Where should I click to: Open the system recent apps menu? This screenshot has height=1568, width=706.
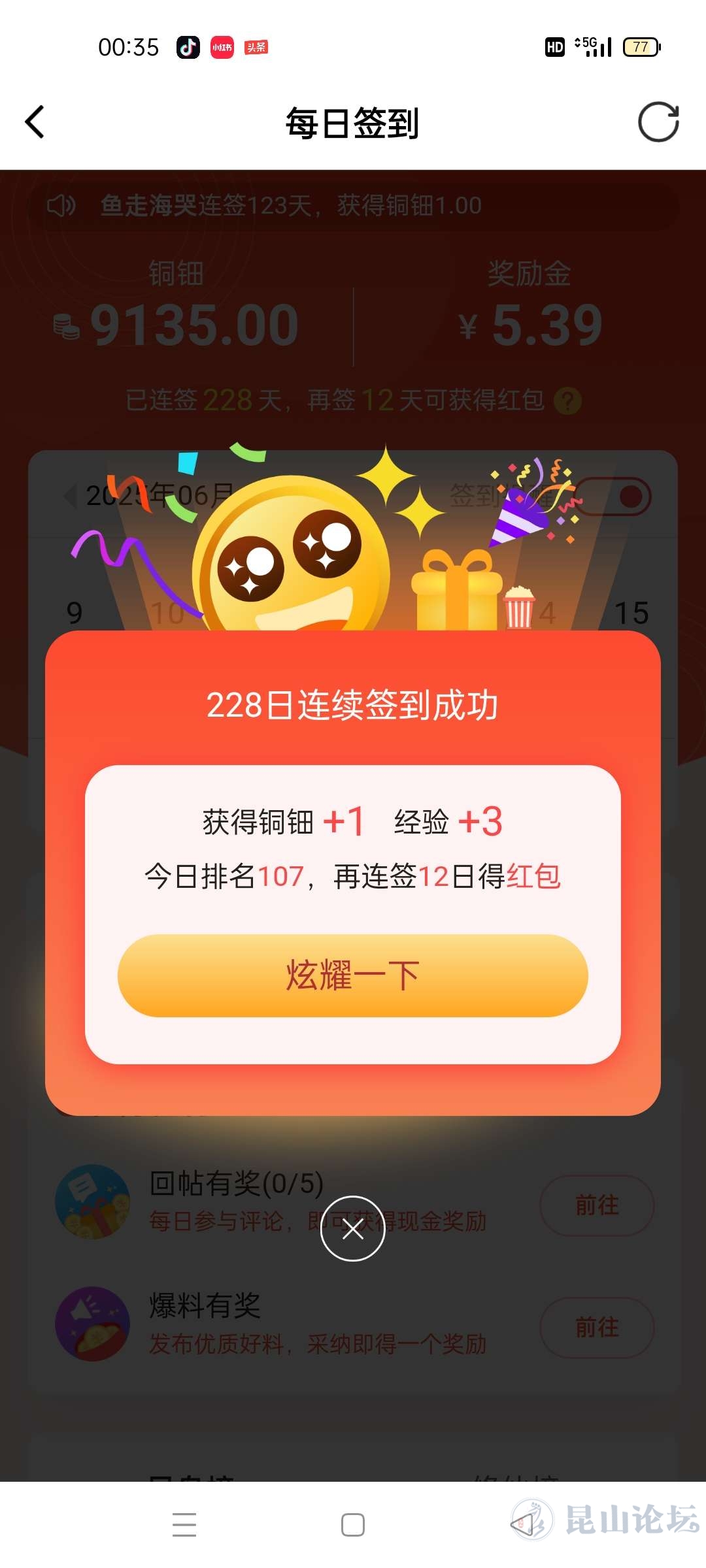tap(184, 1524)
